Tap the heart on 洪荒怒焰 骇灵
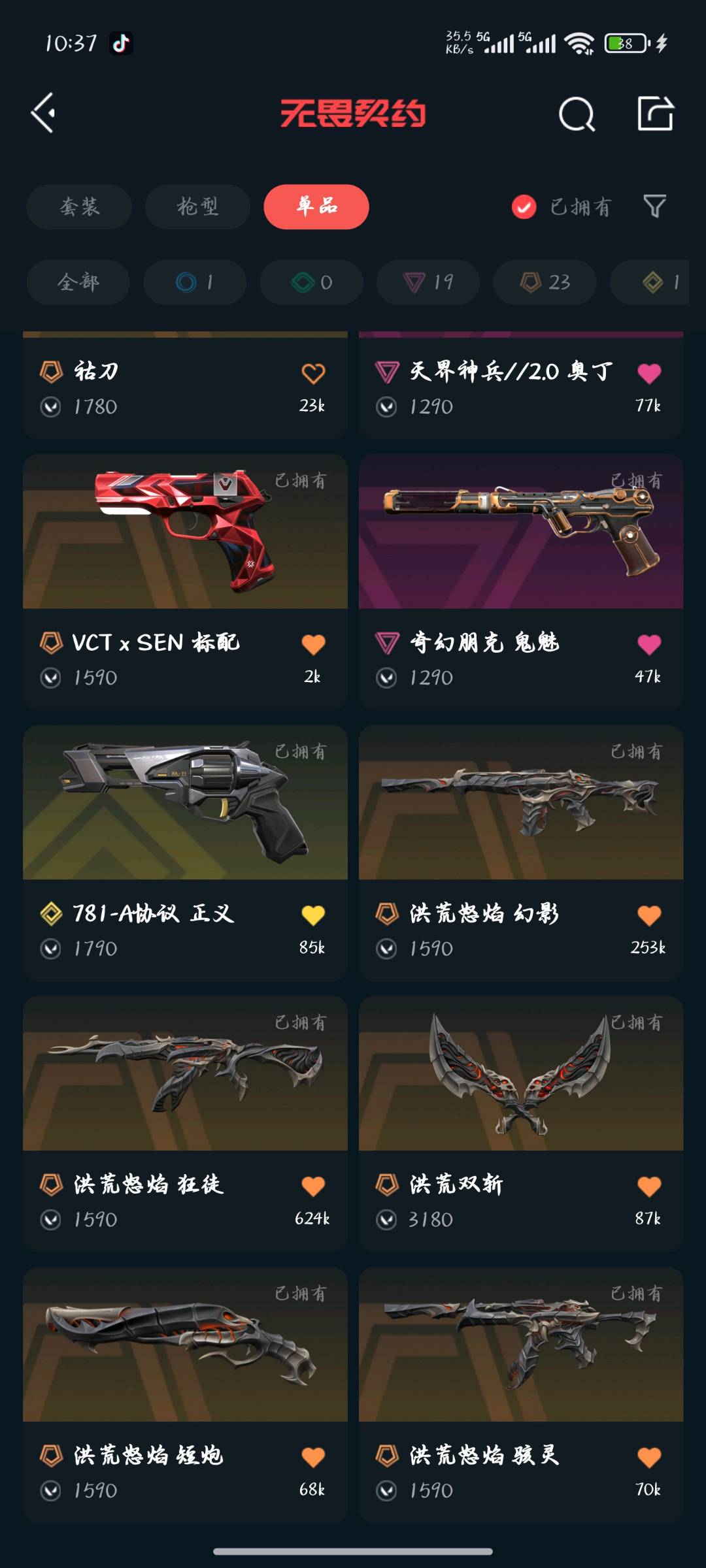This screenshot has height=1568, width=706. tap(649, 1457)
